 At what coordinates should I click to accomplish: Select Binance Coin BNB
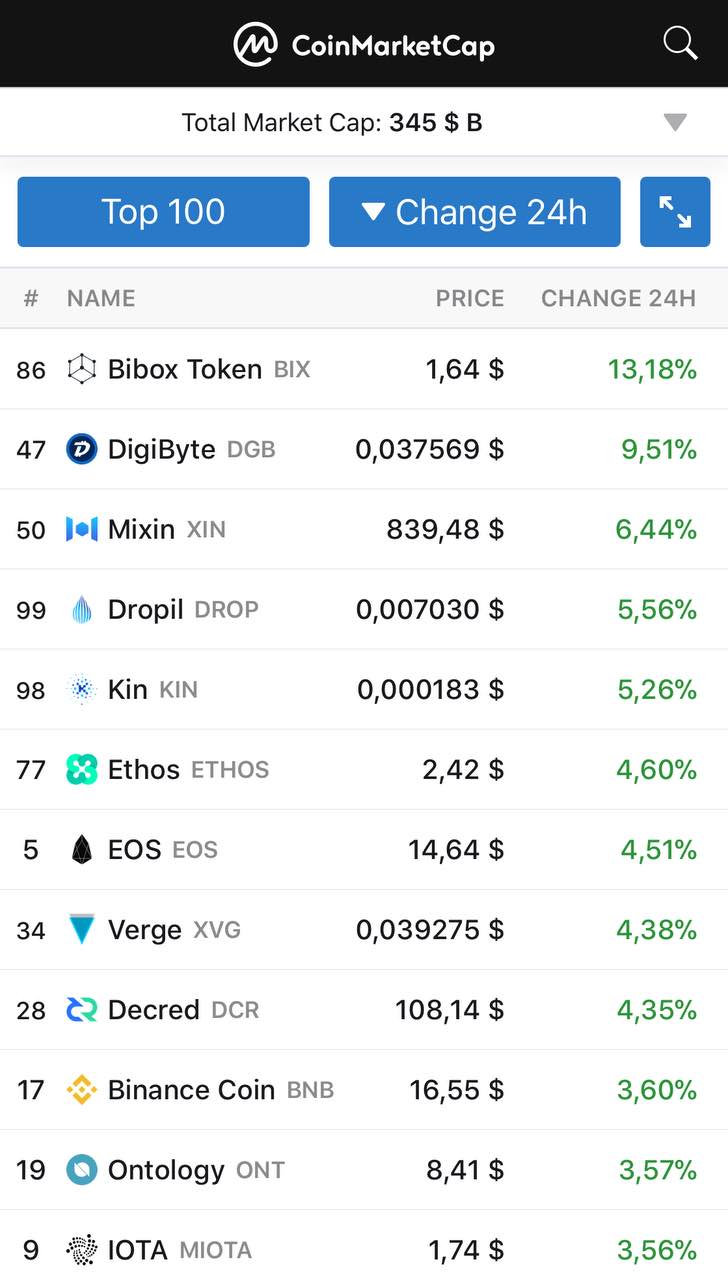pos(364,1089)
